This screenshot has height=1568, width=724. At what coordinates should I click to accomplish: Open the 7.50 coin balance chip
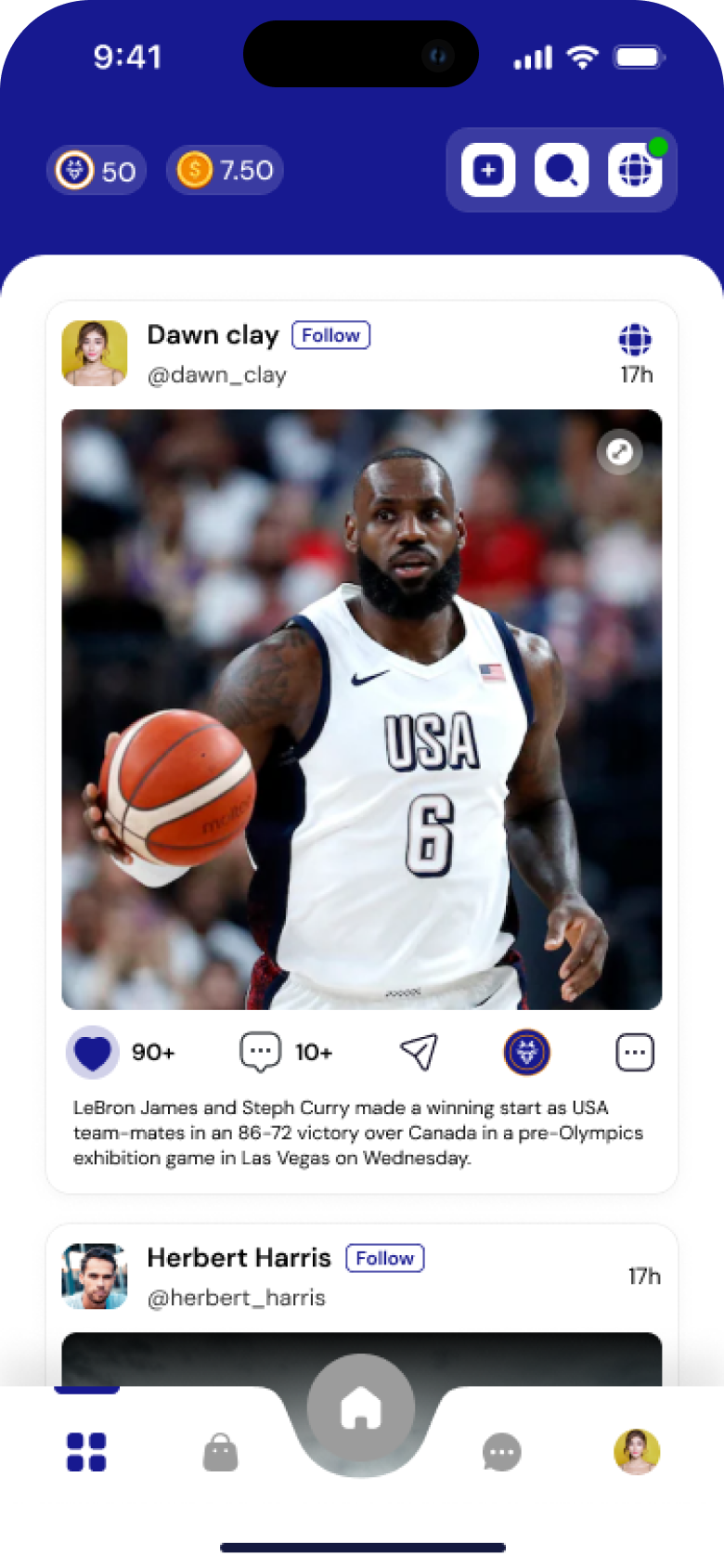(x=225, y=171)
